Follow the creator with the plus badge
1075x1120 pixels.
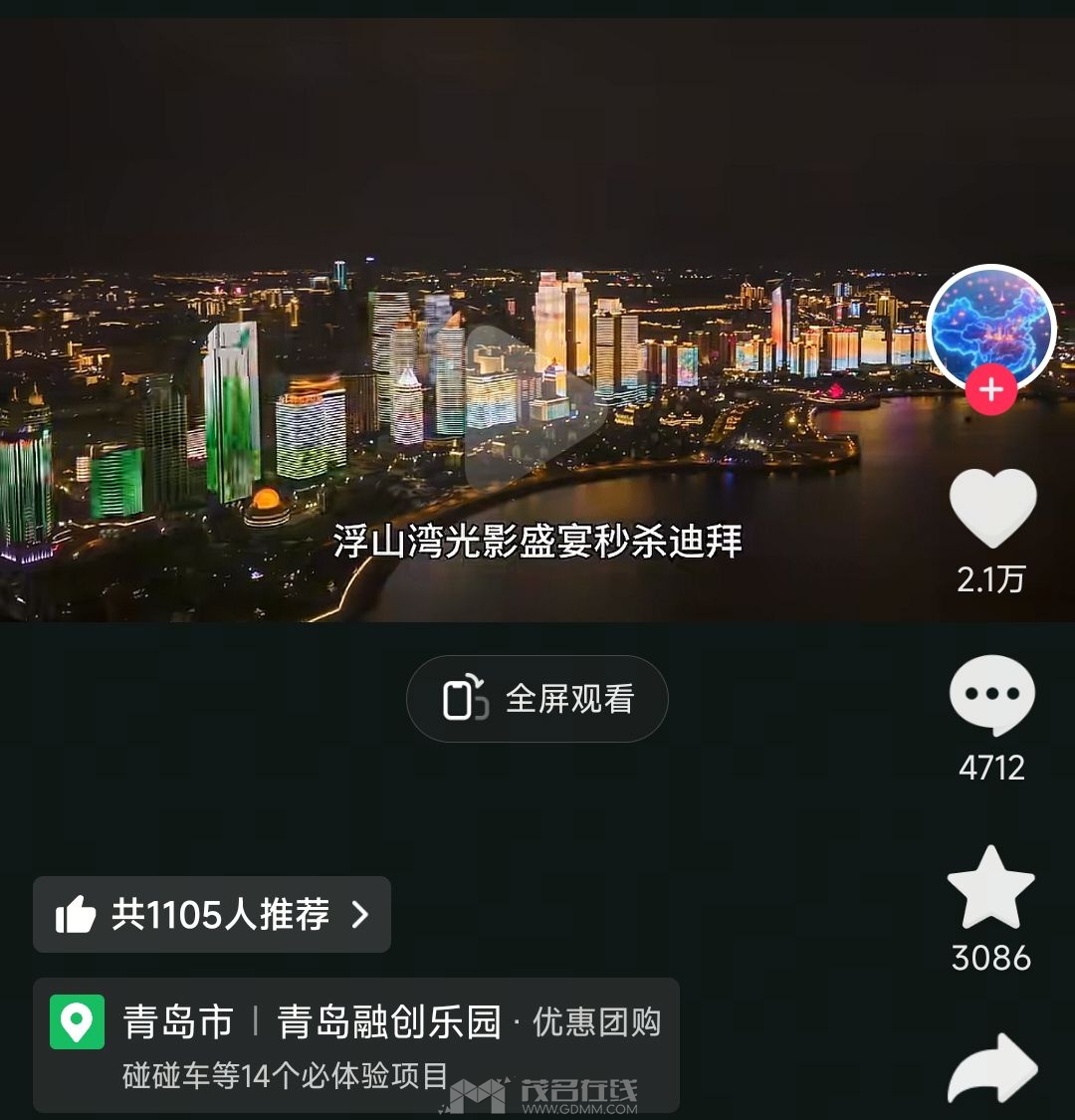pos(990,390)
